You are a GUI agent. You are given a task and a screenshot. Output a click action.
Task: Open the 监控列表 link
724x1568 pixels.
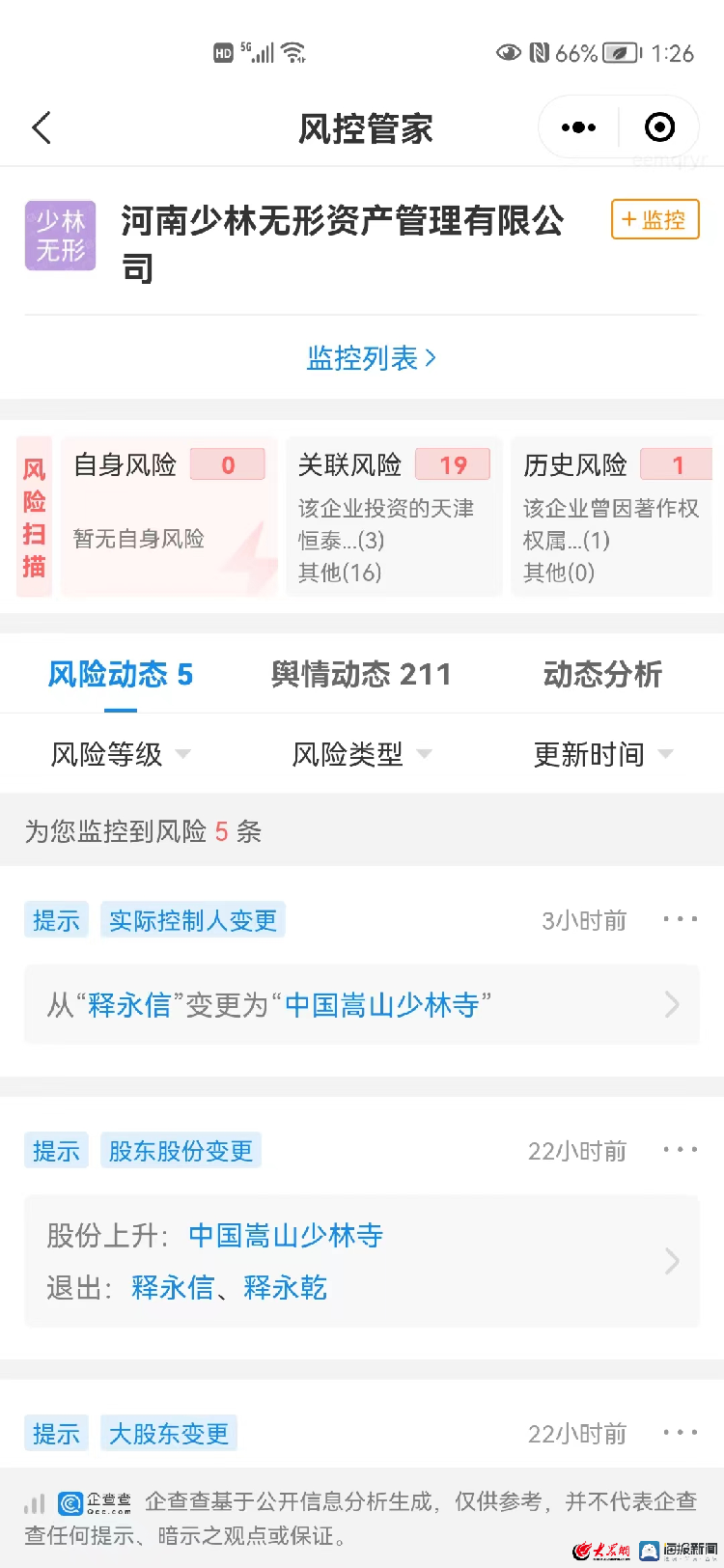[371, 358]
